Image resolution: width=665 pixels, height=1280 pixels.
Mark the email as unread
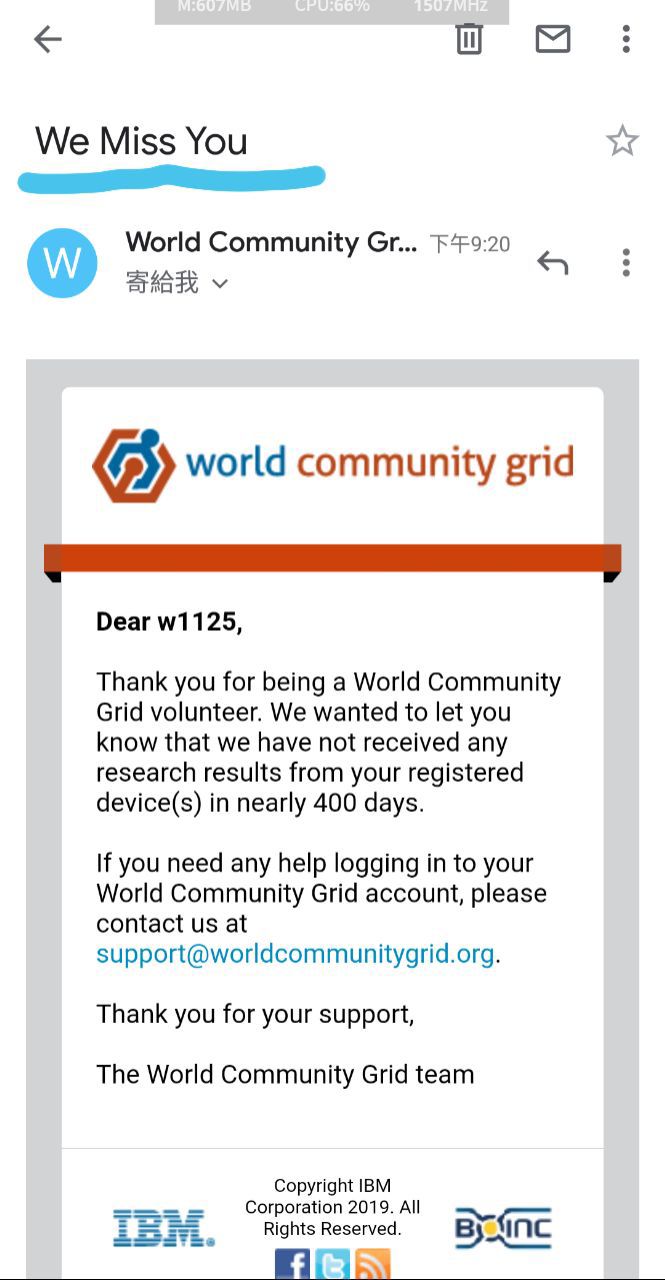point(552,39)
